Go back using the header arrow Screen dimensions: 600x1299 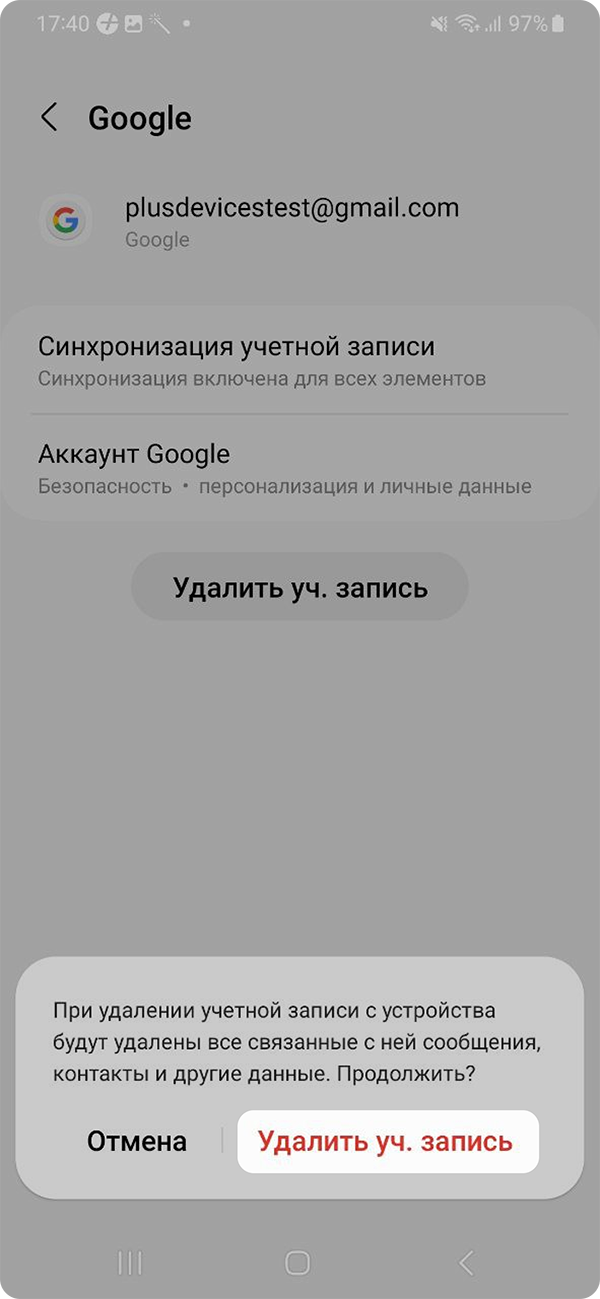coord(49,118)
